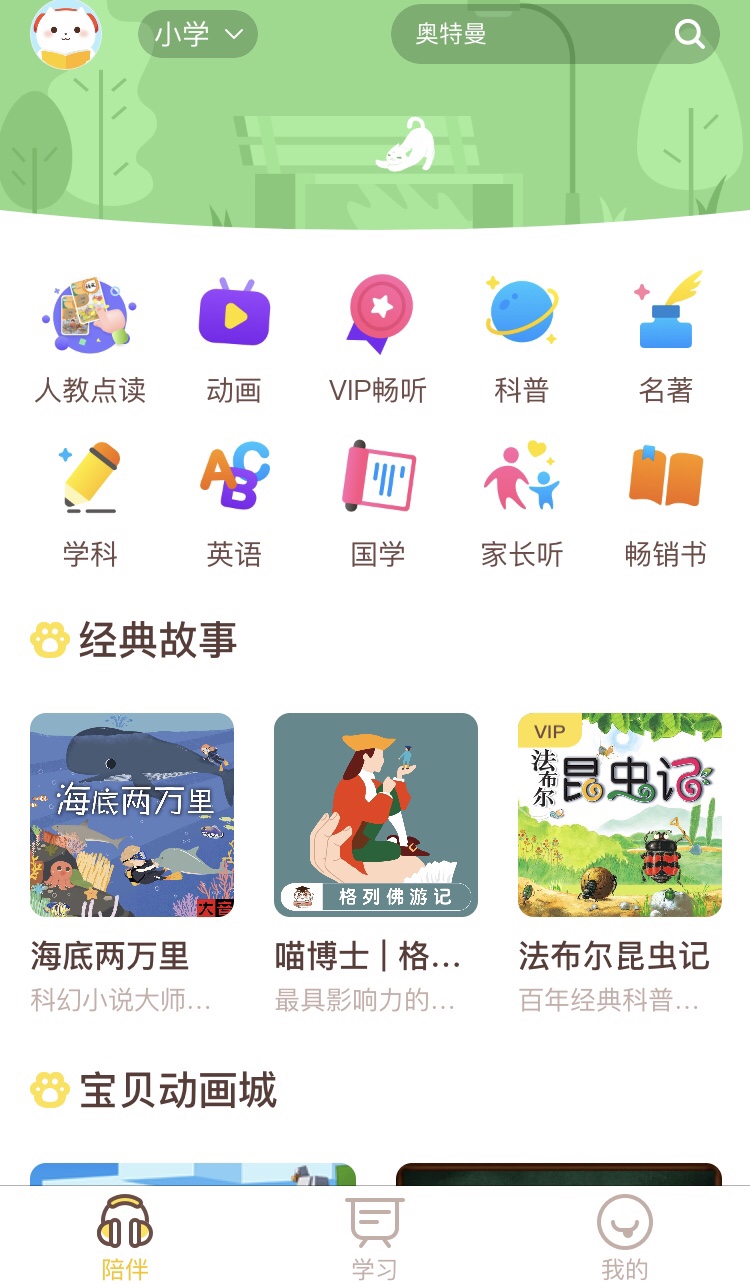Screen dimensions: 750x1284
Task: Open the 学科 category
Action: tap(90, 502)
